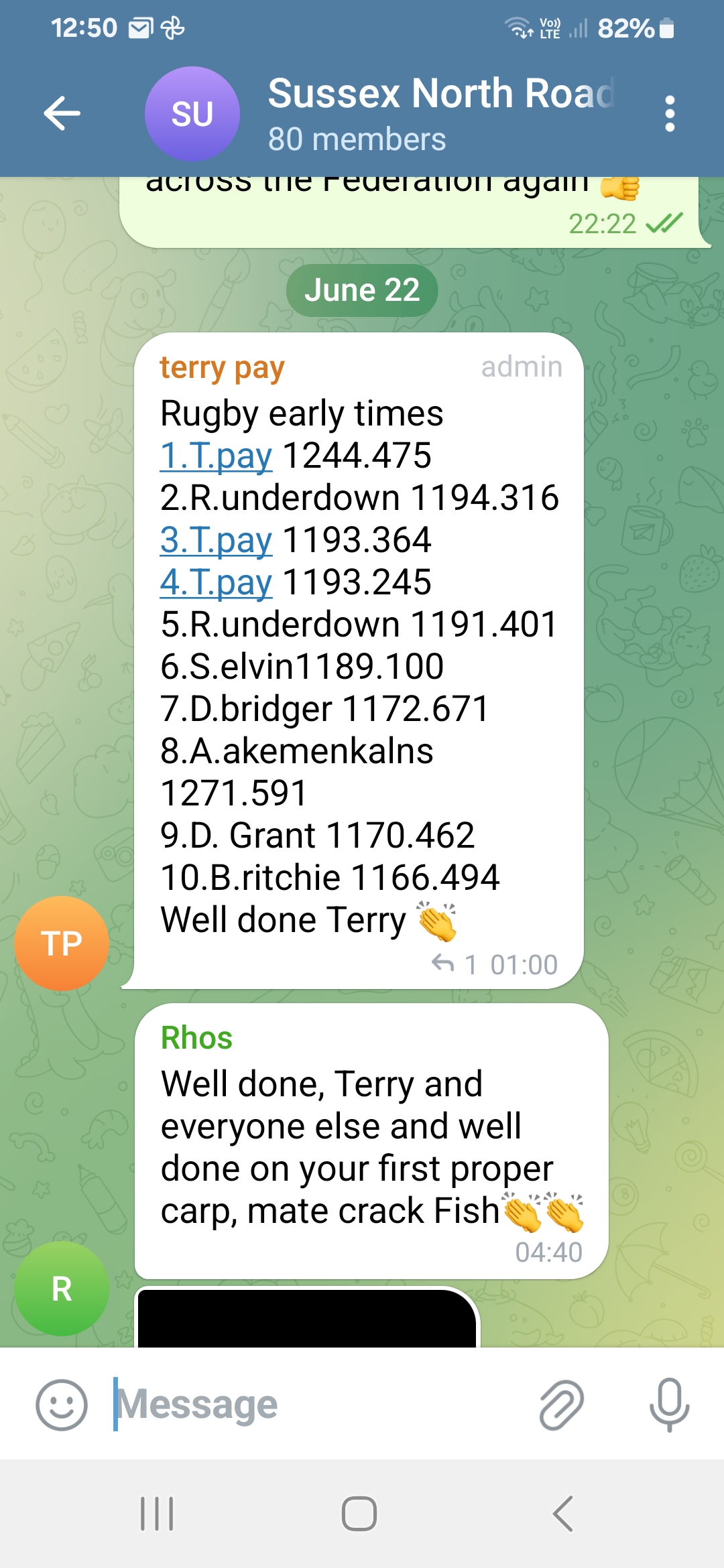Open terry pay's TP avatar profile
Viewport: 724px width, 1568px height.
click(x=62, y=943)
